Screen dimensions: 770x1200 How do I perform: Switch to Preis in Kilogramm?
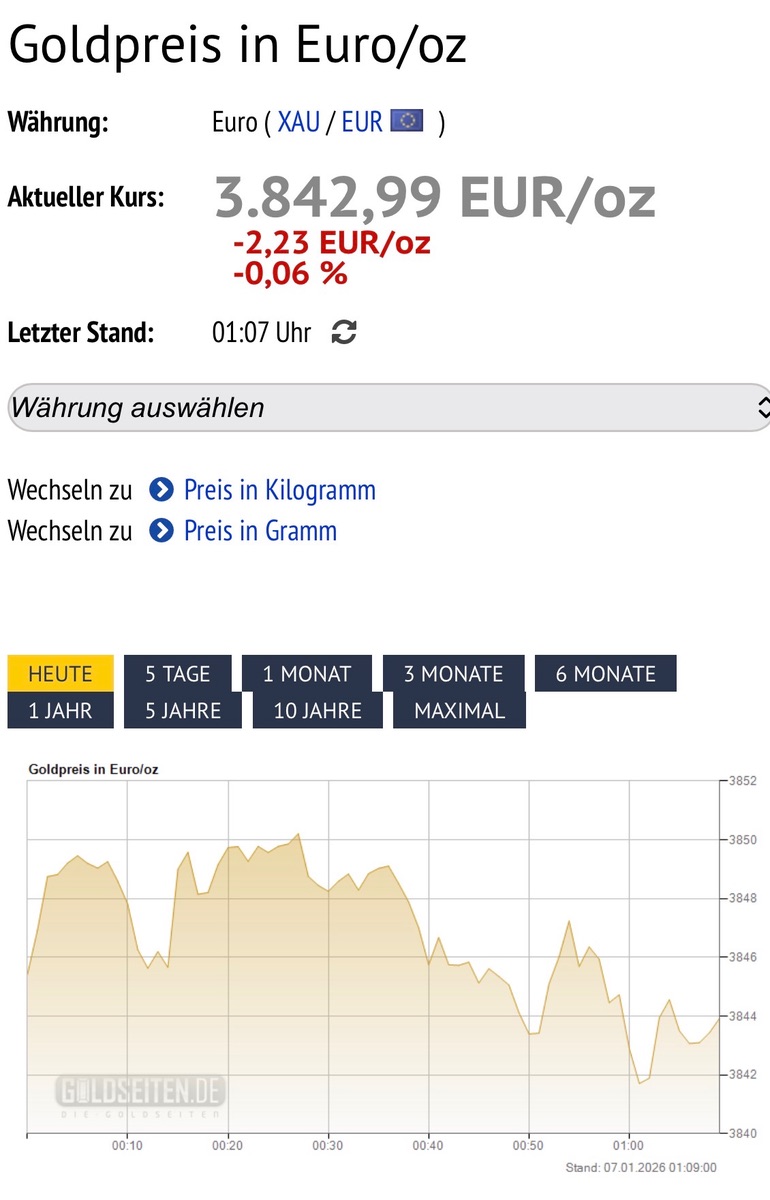[x=279, y=490]
